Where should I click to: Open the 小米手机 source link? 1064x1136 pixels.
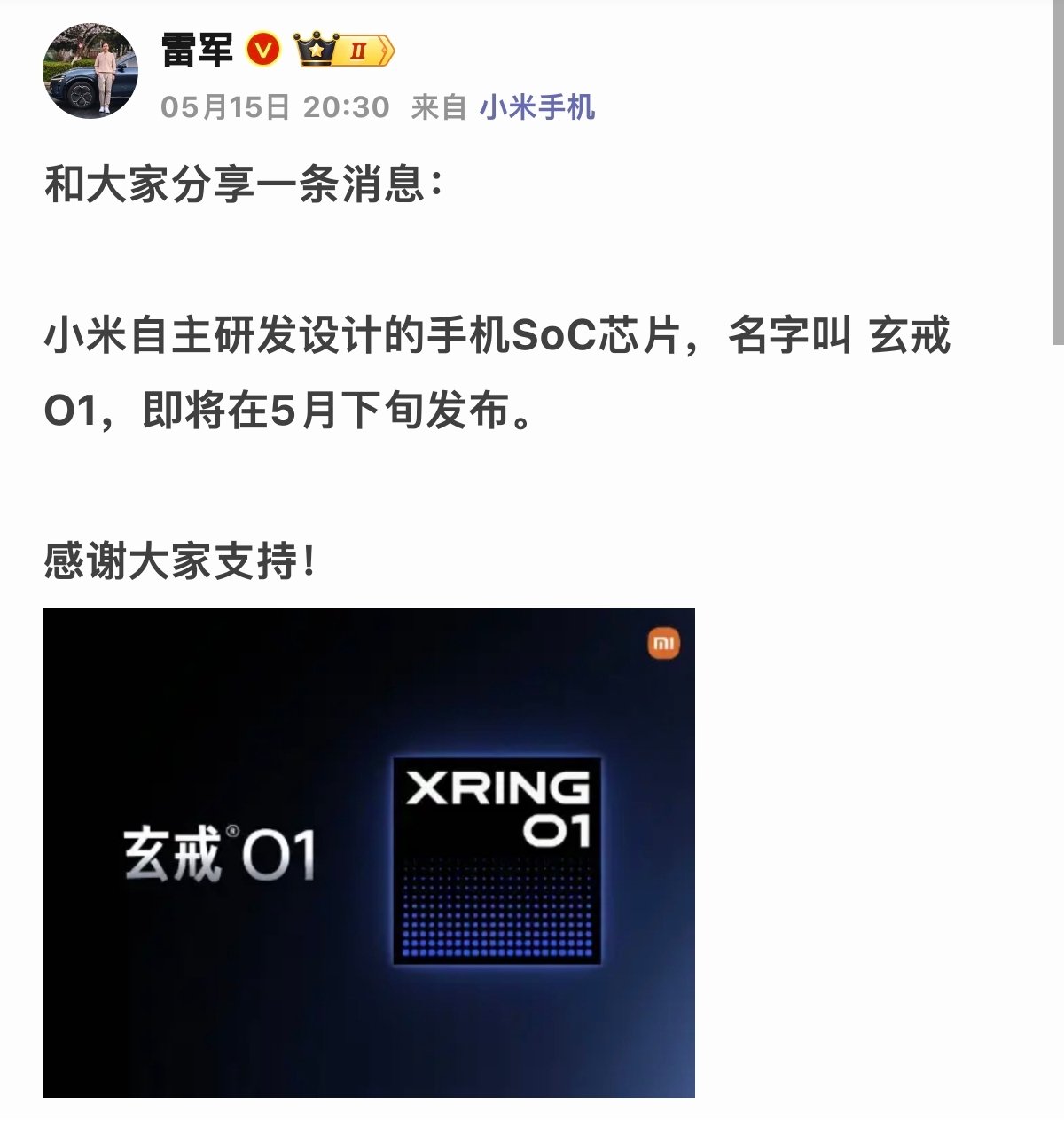pos(537,107)
